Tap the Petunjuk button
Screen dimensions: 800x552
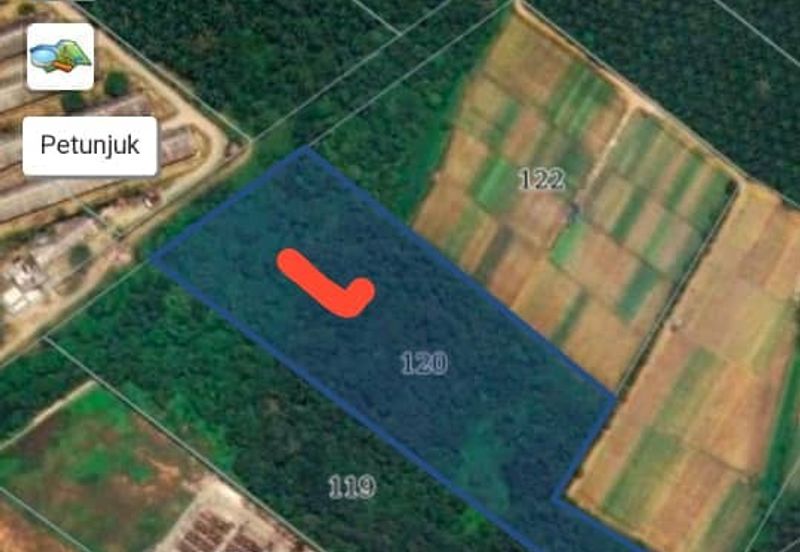pyautogui.click(x=90, y=146)
